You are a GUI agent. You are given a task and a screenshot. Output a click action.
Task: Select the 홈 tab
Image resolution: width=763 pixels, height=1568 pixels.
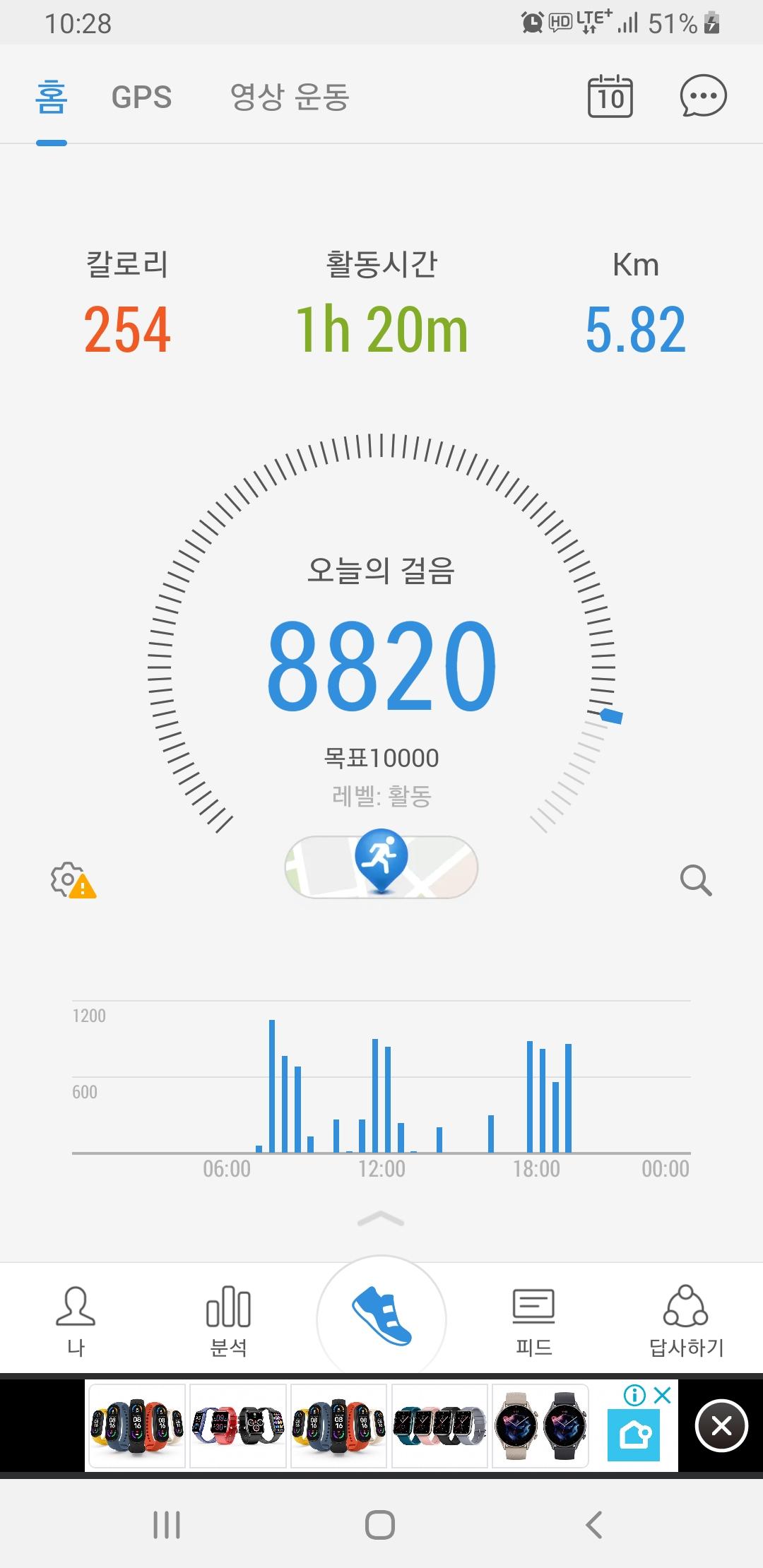coord(52,97)
